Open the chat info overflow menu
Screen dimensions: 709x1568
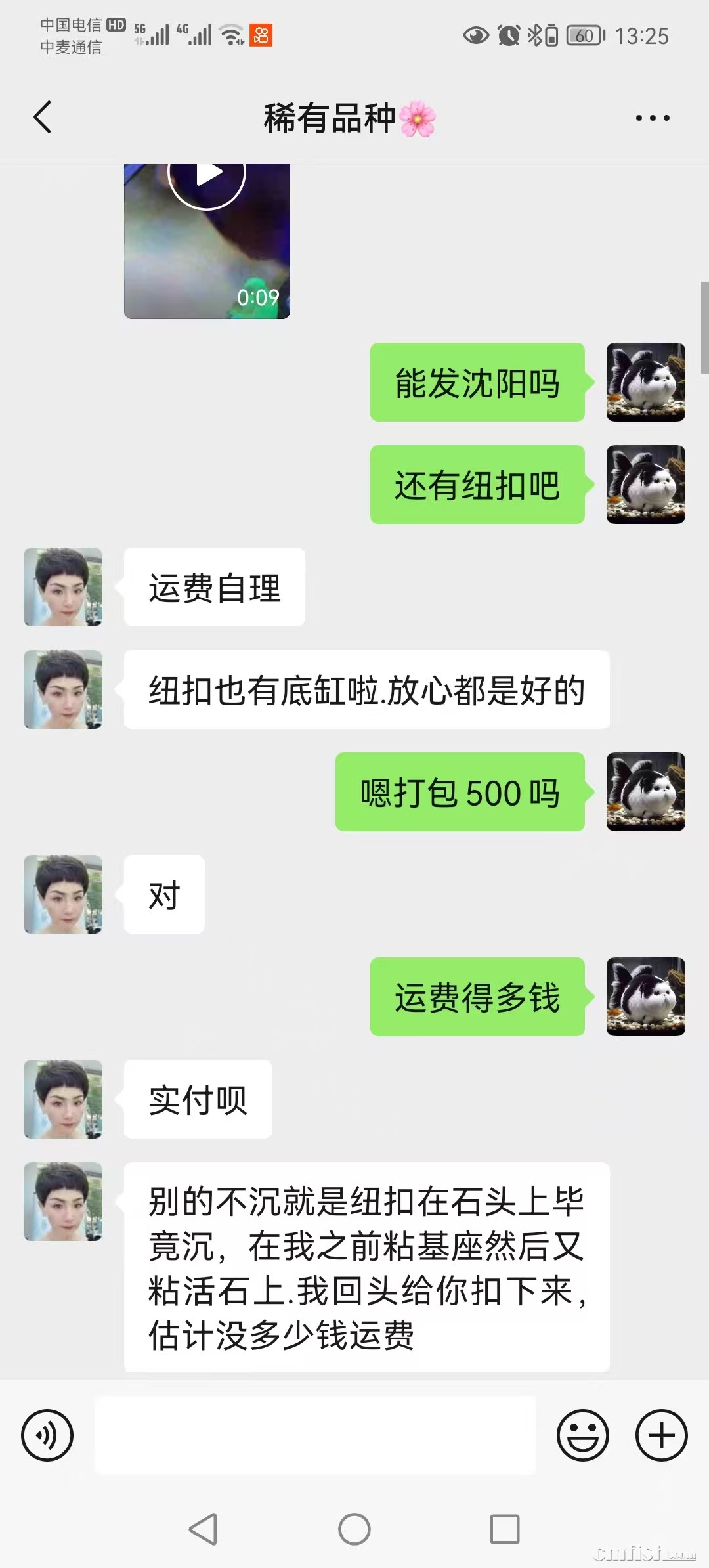click(x=652, y=118)
